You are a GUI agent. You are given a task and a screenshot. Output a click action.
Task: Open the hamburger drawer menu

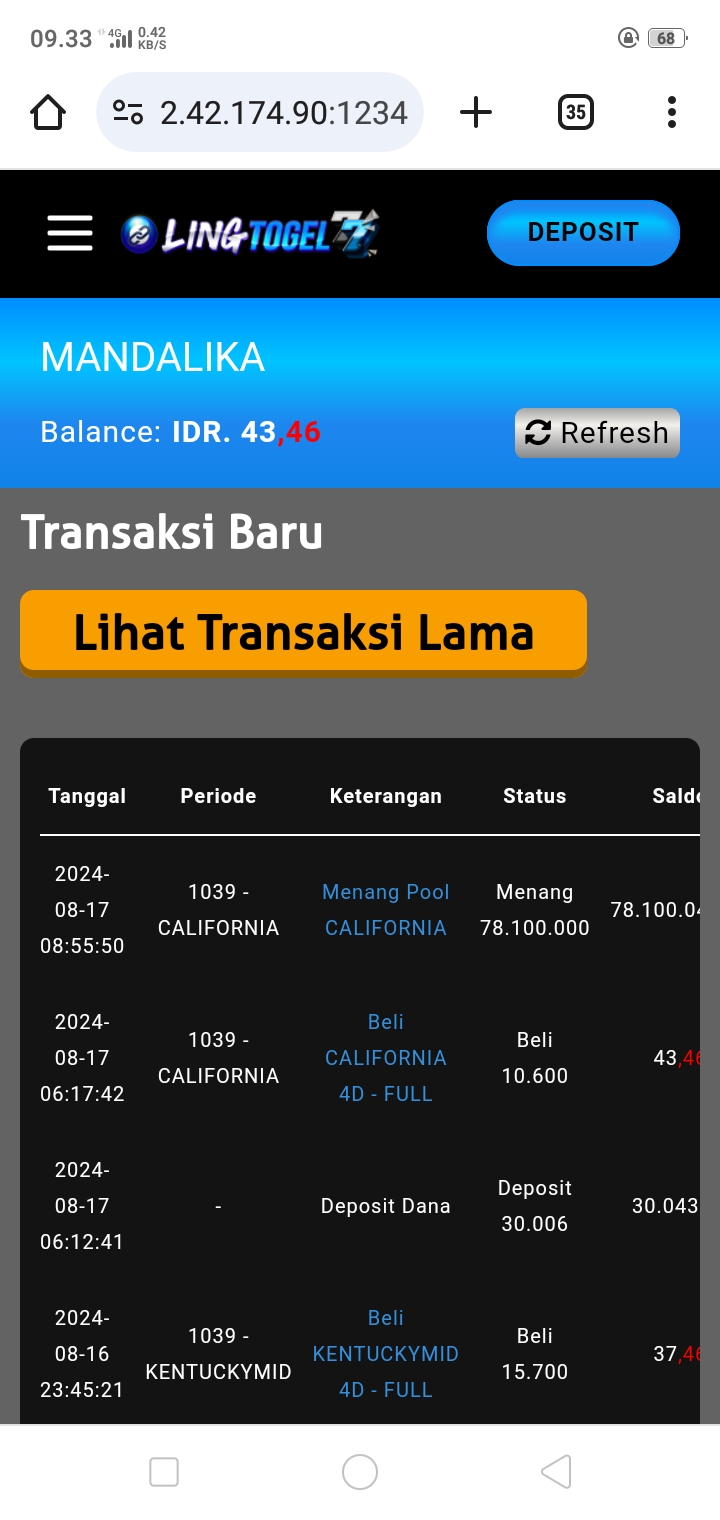point(70,233)
